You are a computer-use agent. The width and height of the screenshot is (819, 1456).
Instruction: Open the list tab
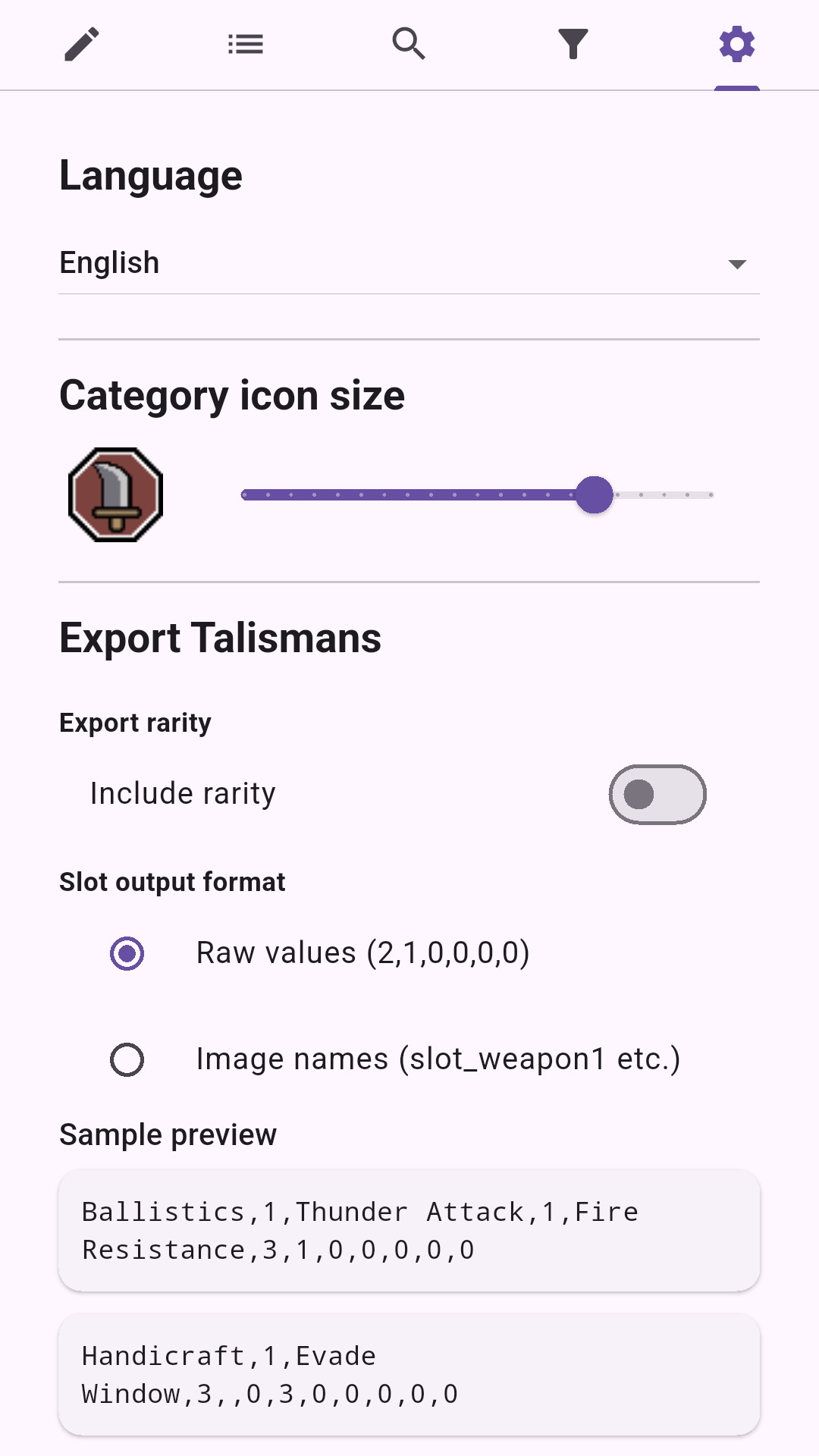[246, 44]
